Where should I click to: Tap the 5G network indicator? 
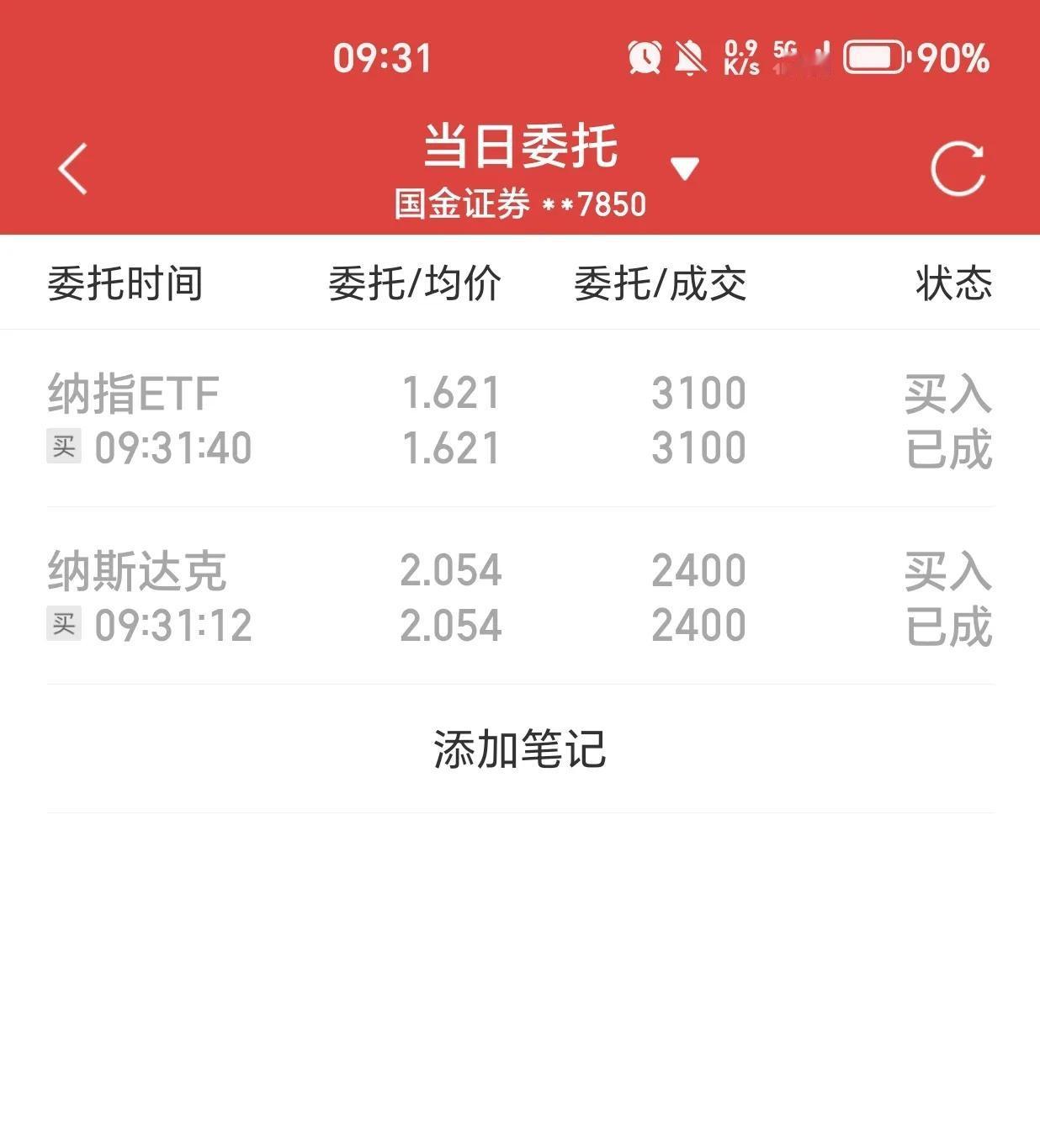pos(786,50)
